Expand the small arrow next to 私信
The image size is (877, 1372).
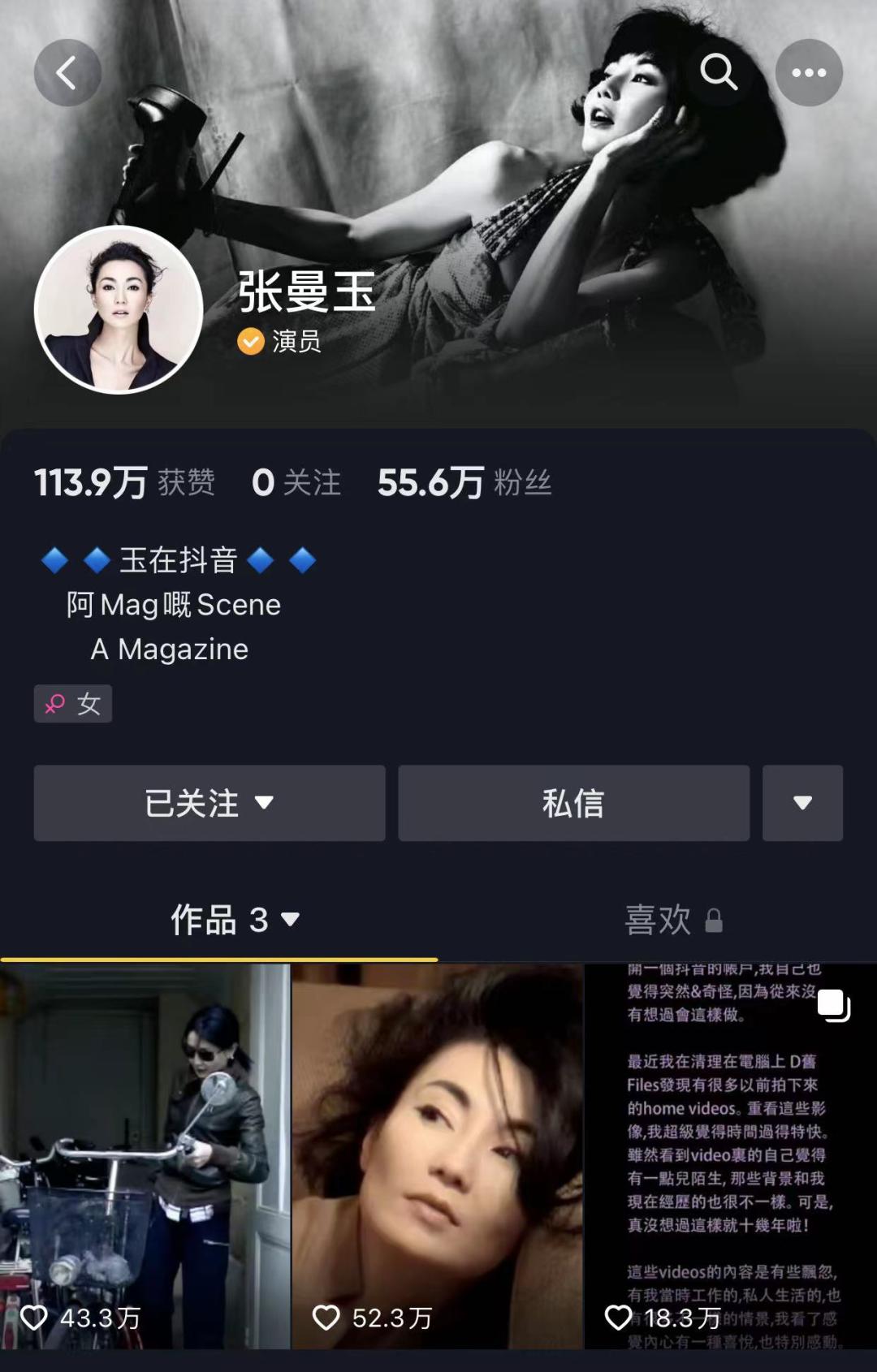pyautogui.click(x=801, y=803)
